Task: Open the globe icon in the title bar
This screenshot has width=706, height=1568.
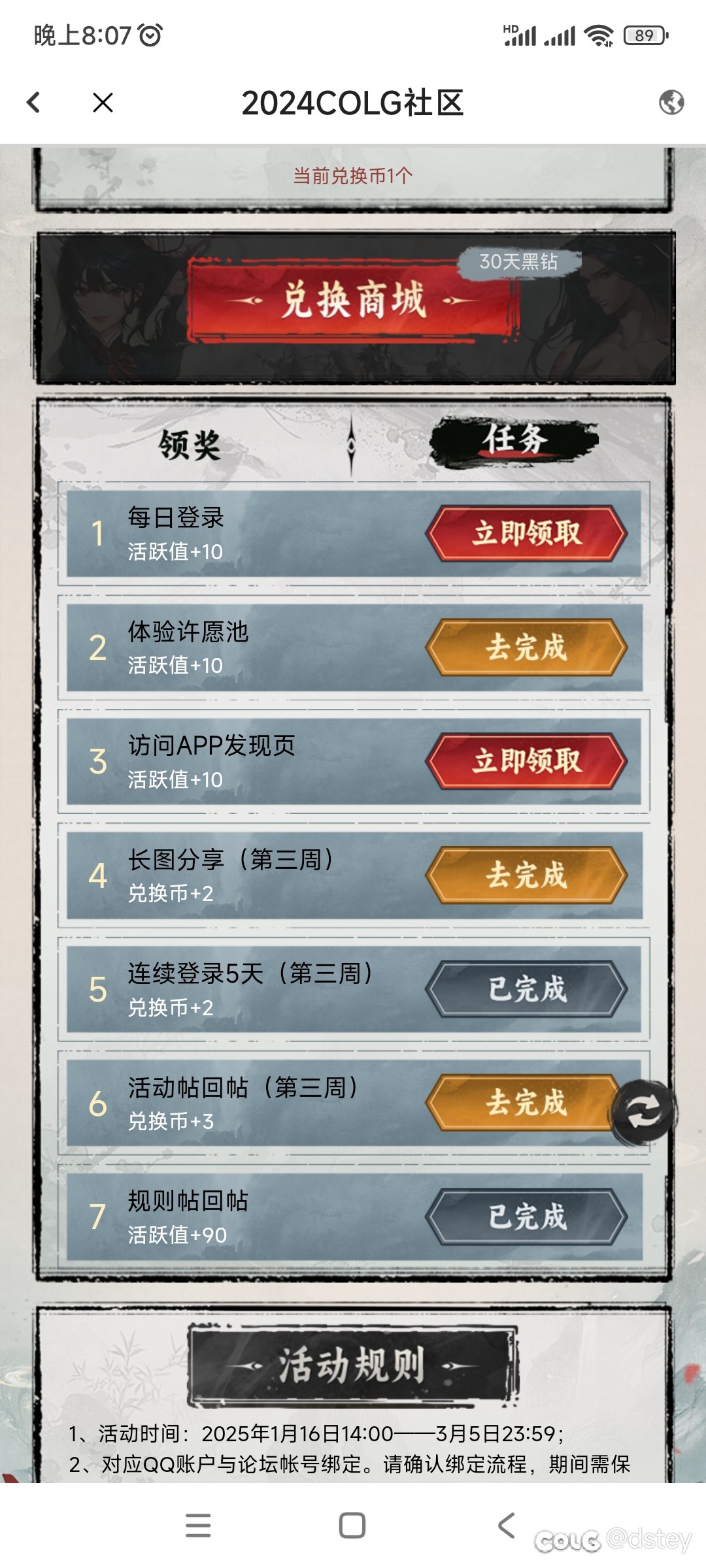Action: click(x=671, y=103)
